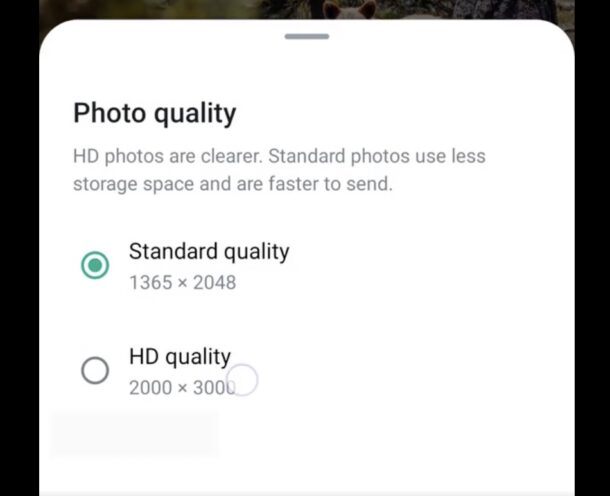Tap the bottom sheet drag handle
Screen dimensions: 610x496
[x=306, y=36]
